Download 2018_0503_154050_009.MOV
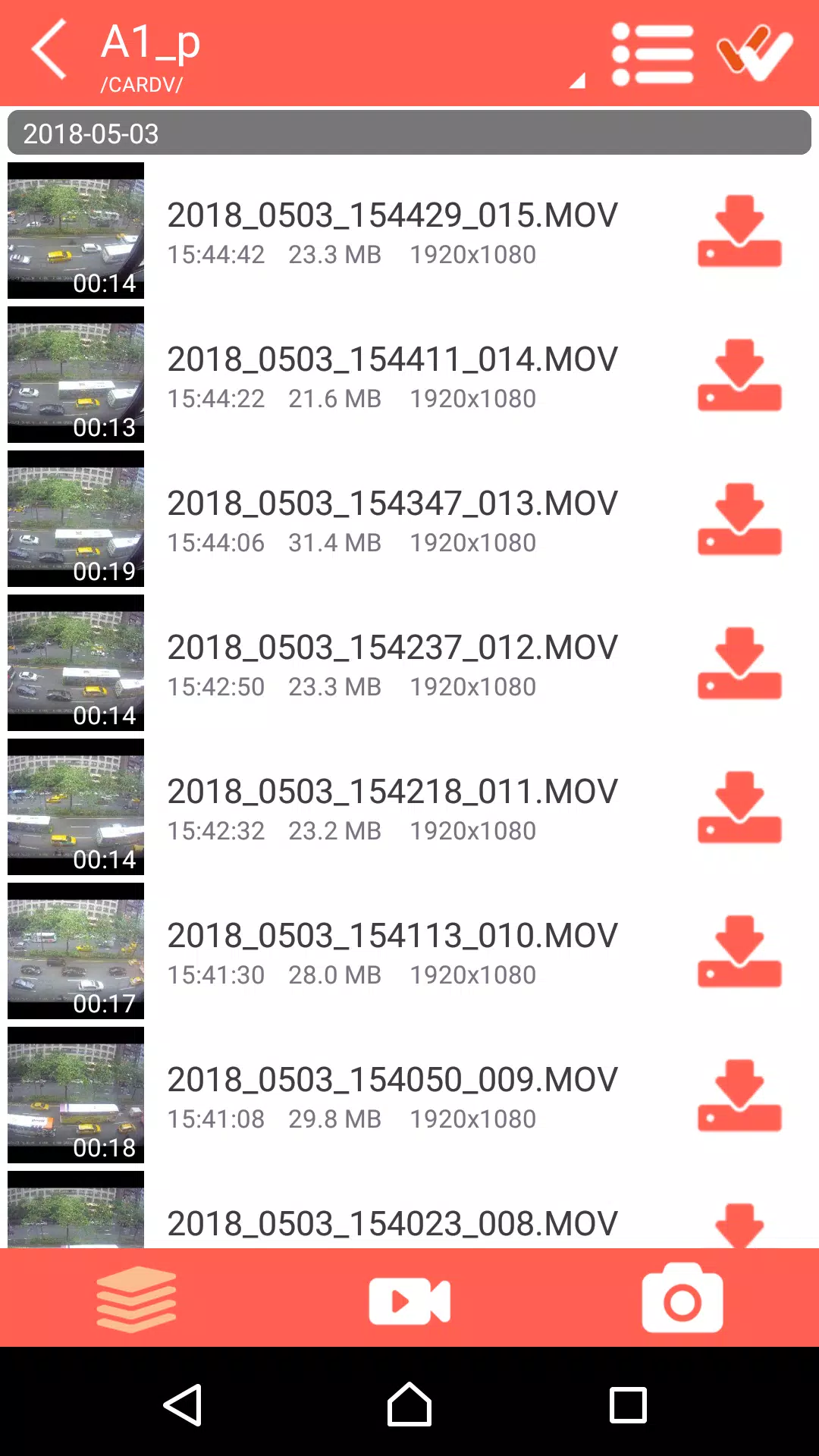 [x=739, y=1095]
